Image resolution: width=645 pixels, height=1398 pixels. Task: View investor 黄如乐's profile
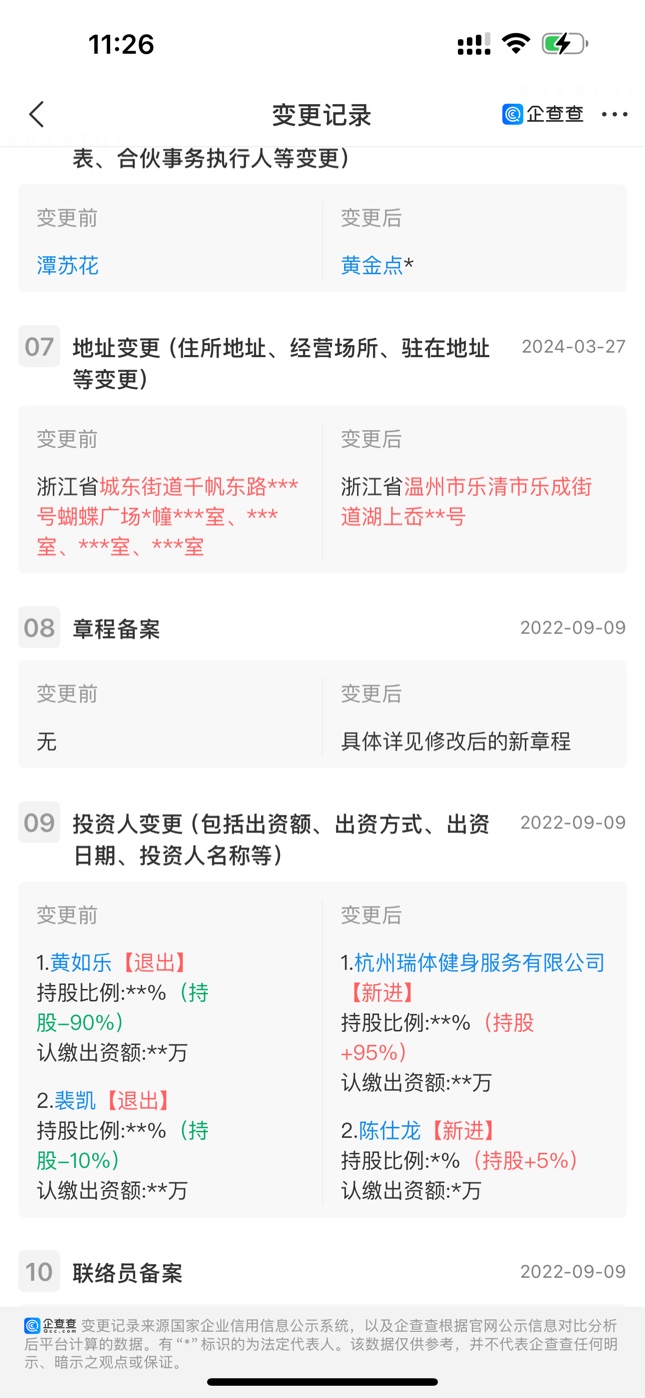tap(80, 963)
